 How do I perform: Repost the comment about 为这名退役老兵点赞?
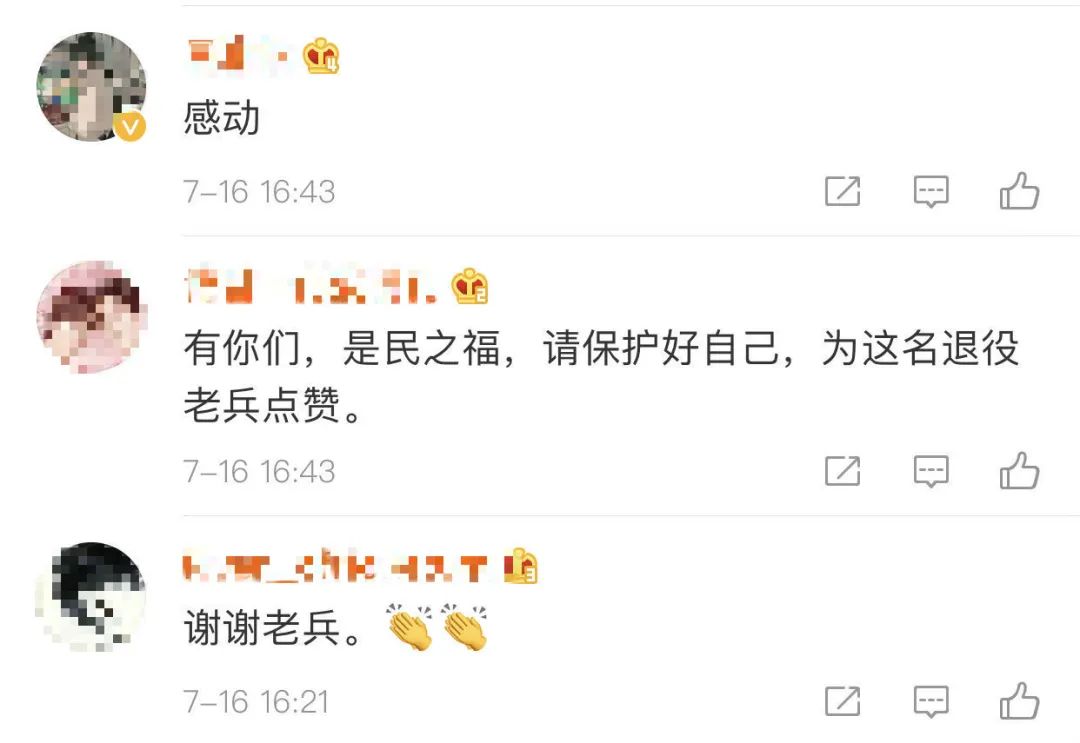[842, 471]
